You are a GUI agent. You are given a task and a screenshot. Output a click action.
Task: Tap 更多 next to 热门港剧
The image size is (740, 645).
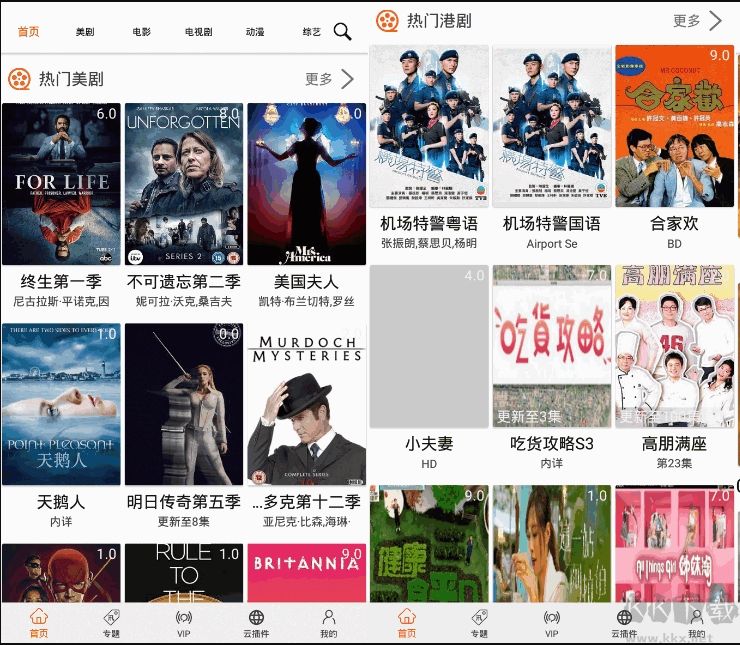pos(697,20)
